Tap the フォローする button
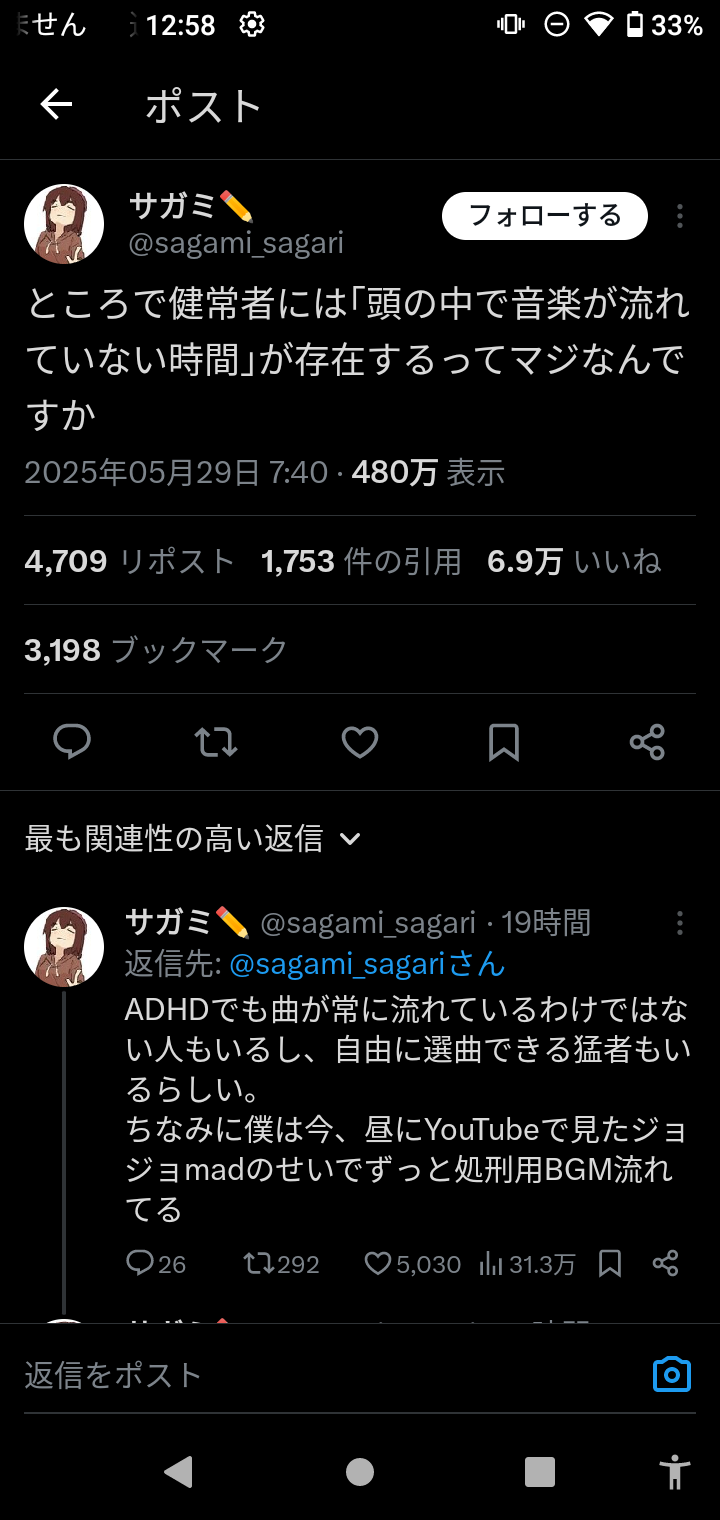Screen dimensions: 720x1520 click(545, 216)
